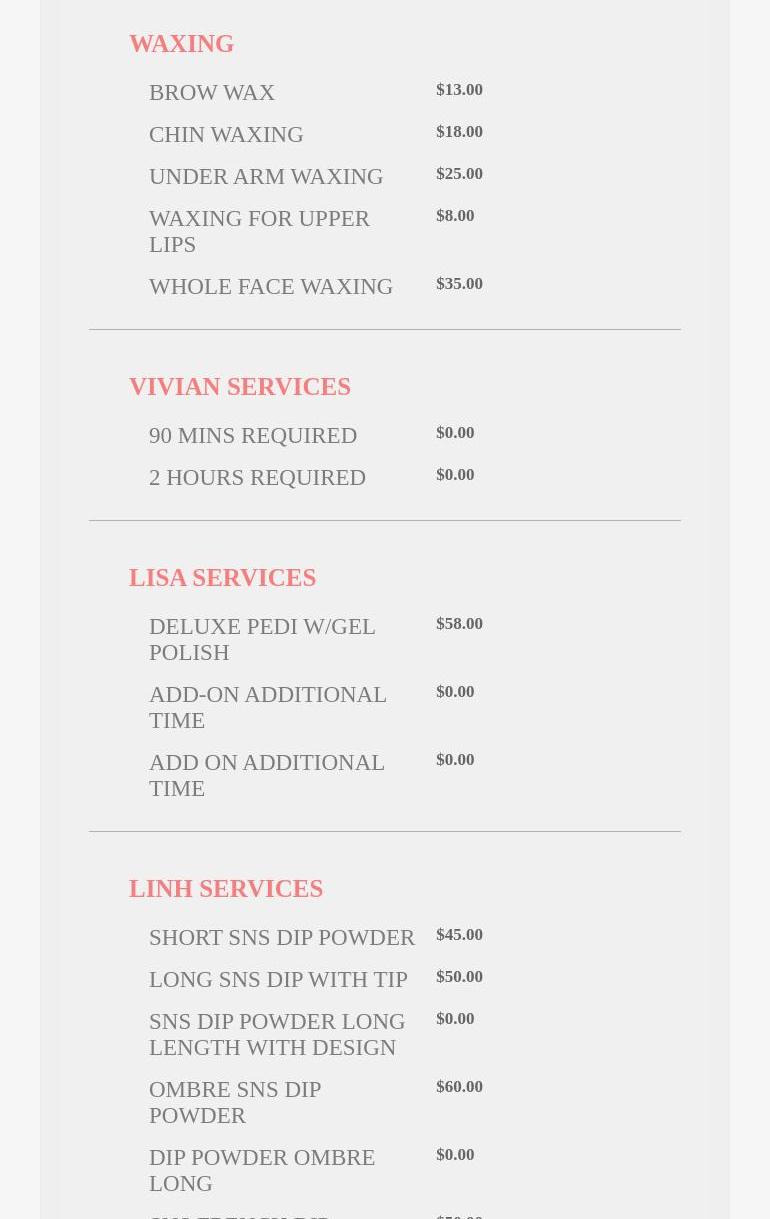Image resolution: width=770 pixels, height=1219 pixels.
Task: Select Waxing for Upper Lips
Action: (259, 231)
